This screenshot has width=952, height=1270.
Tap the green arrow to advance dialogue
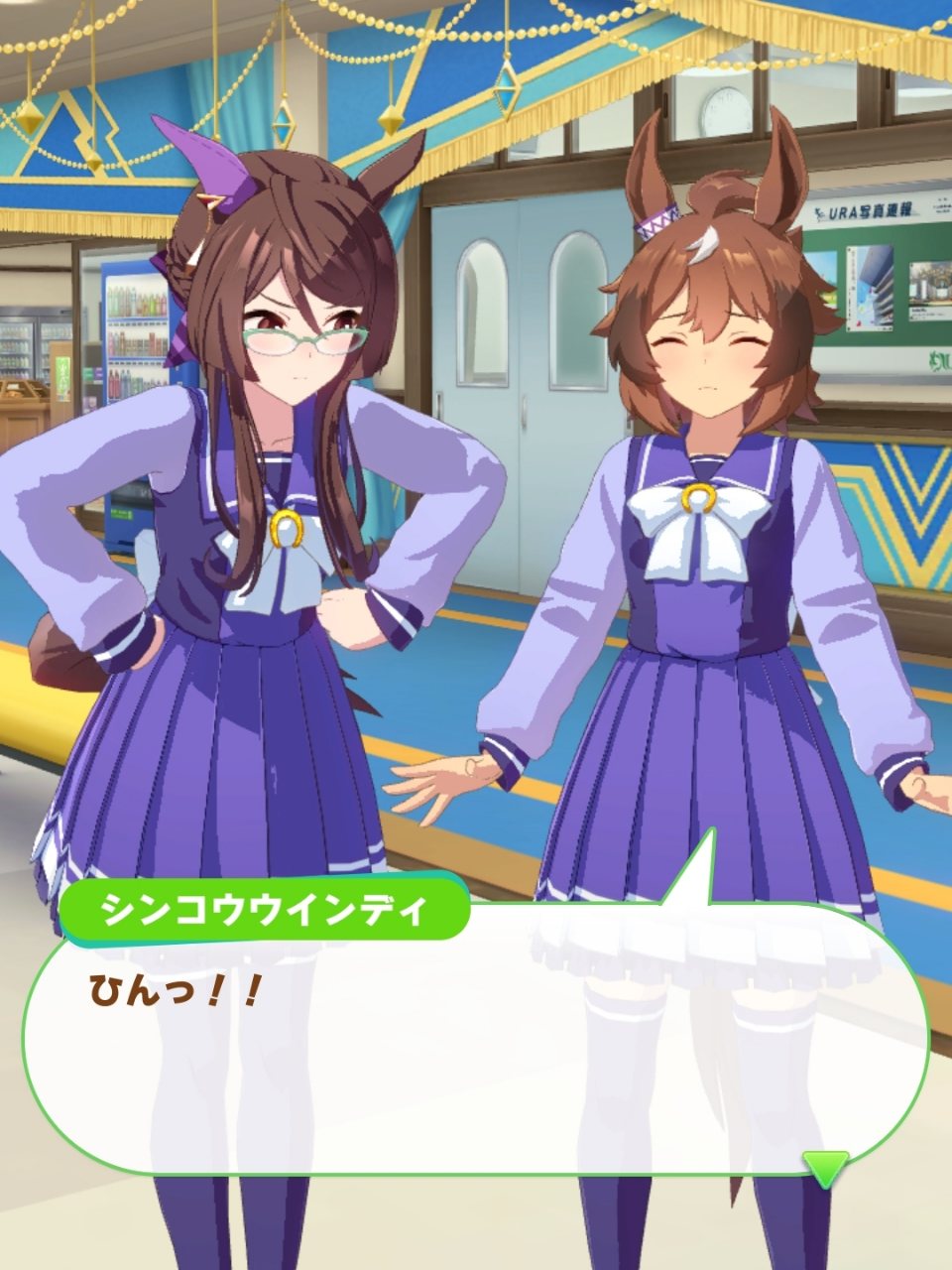coord(825,1167)
